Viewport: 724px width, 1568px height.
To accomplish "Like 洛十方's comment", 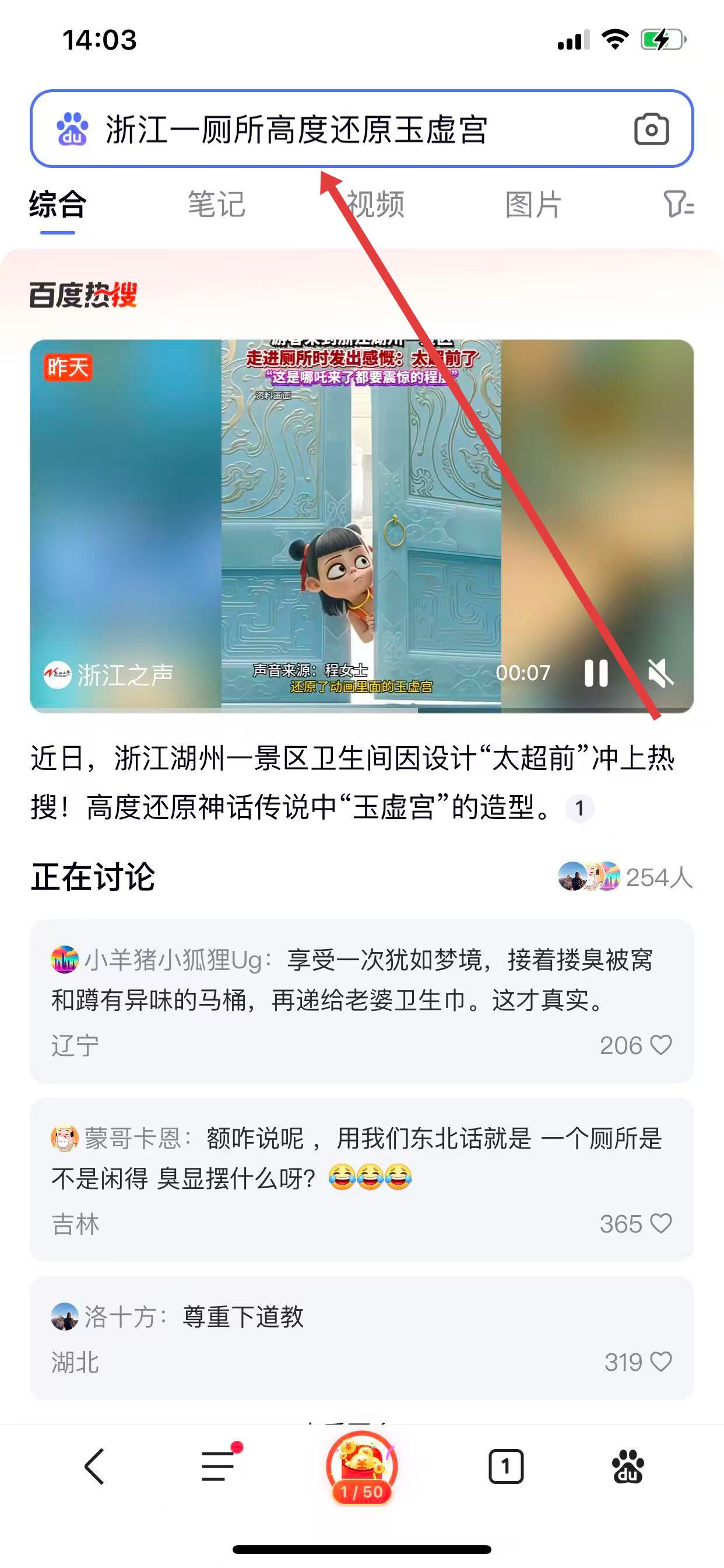I will [x=660, y=1361].
